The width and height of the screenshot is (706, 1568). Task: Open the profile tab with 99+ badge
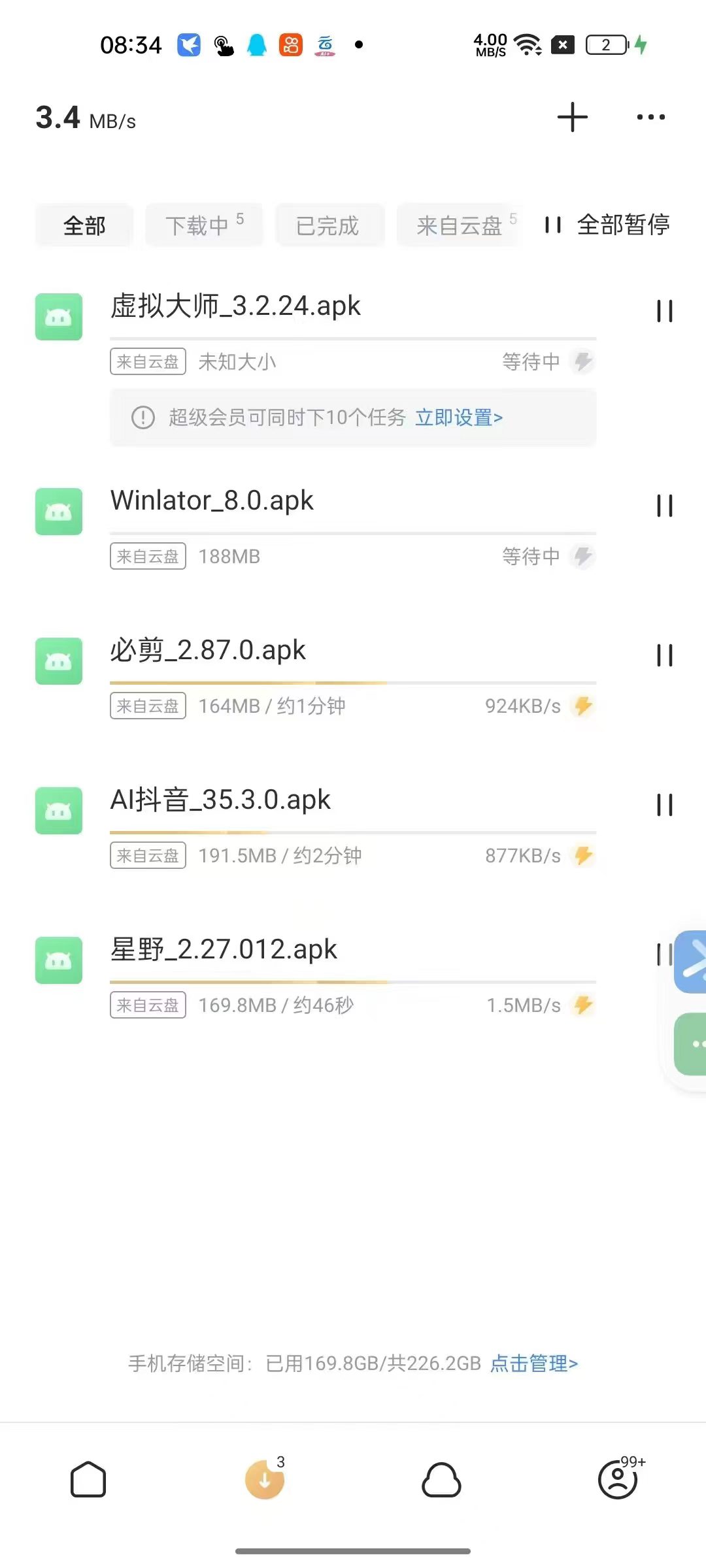point(618,1480)
